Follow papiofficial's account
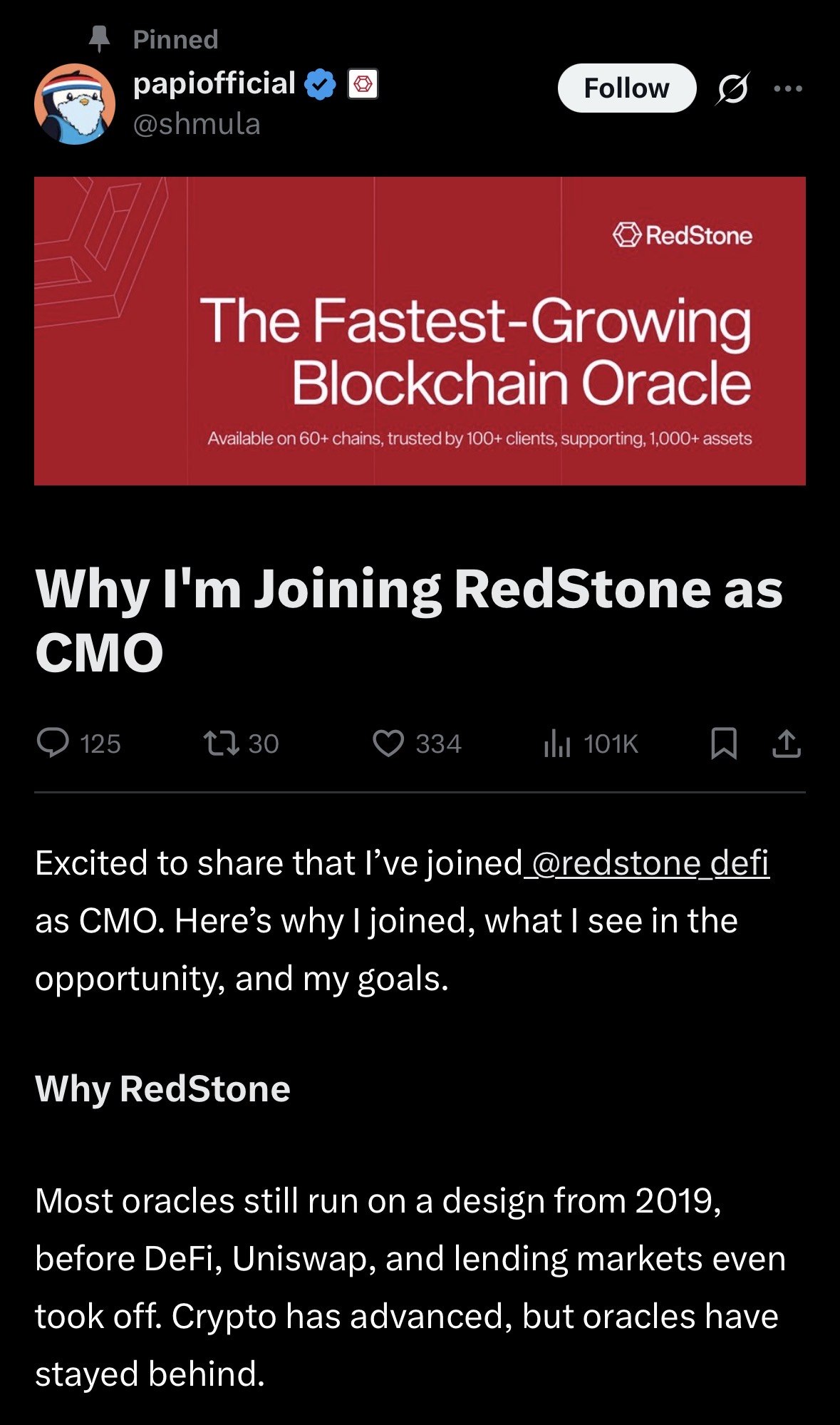Viewport: 840px width, 1425px height. [x=626, y=88]
